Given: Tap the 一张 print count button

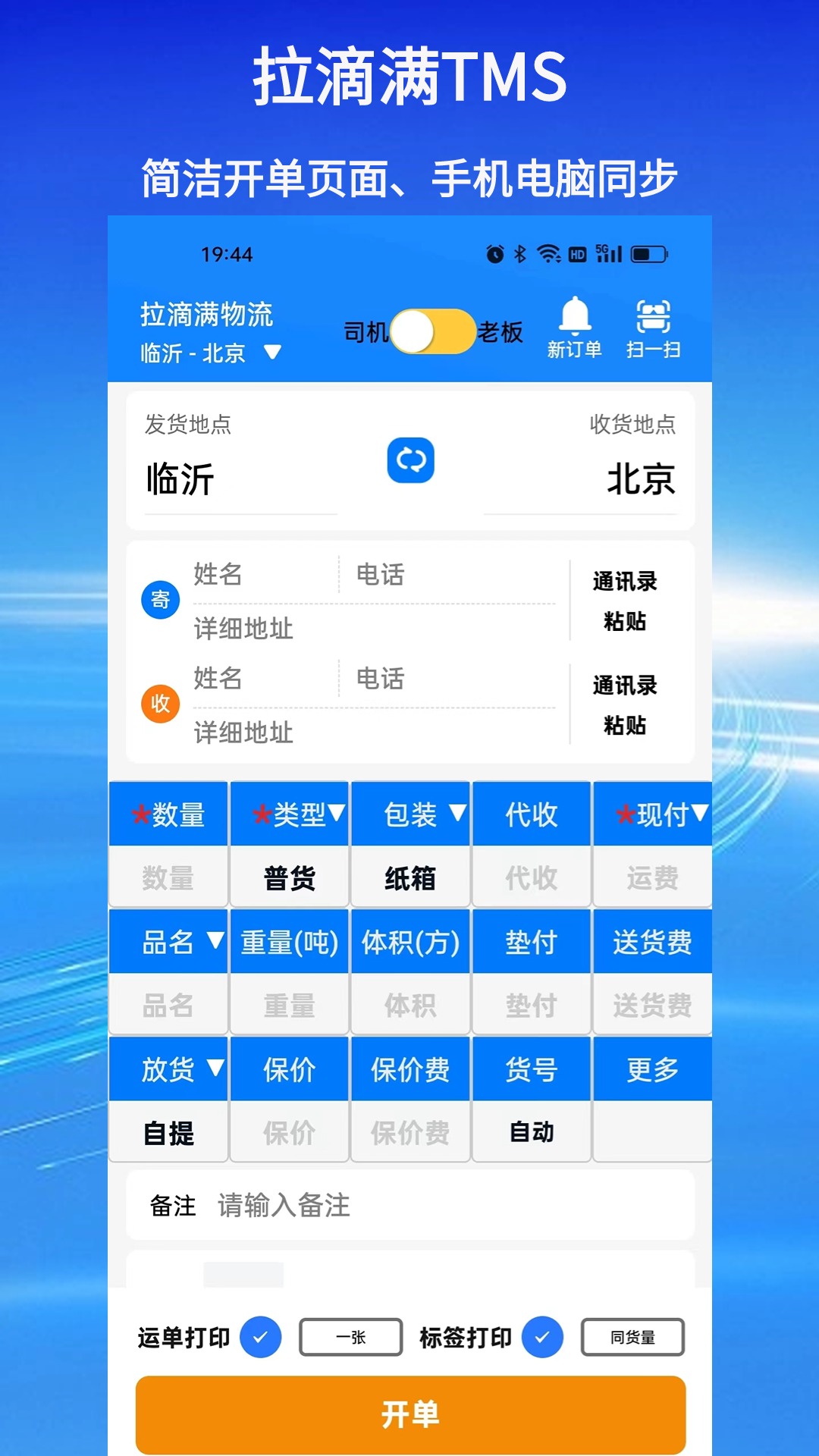Looking at the screenshot, I should (351, 1337).
